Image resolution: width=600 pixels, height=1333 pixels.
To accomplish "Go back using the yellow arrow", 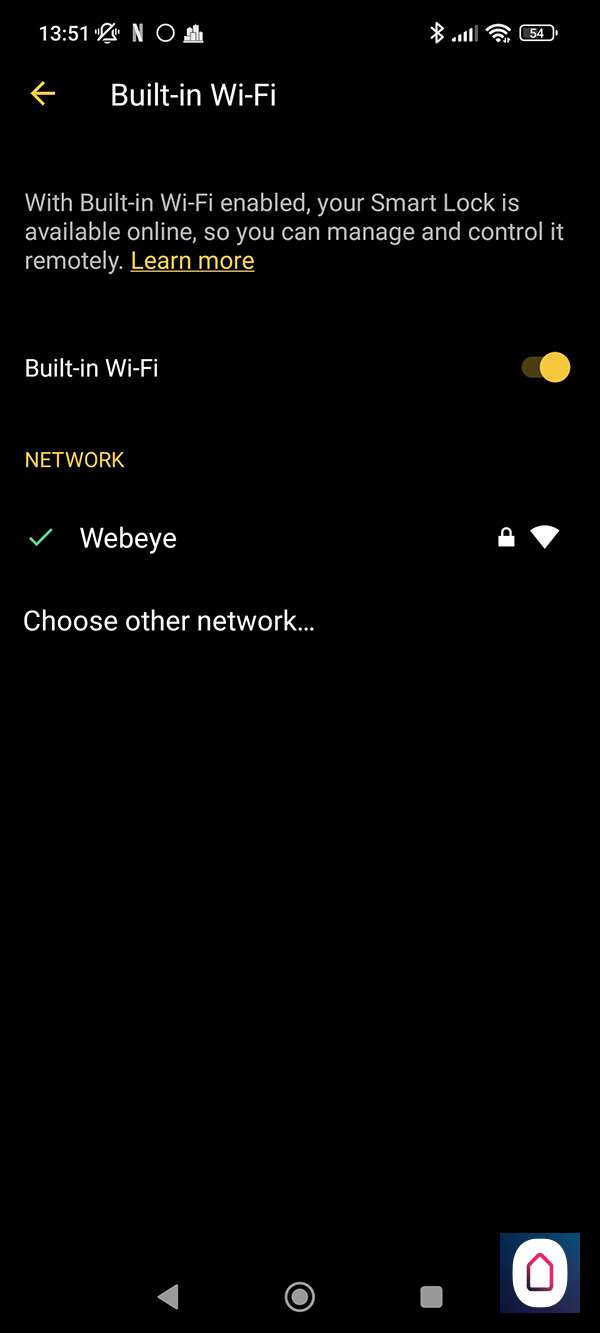I will pyautogui.click(x=42, y=94).
